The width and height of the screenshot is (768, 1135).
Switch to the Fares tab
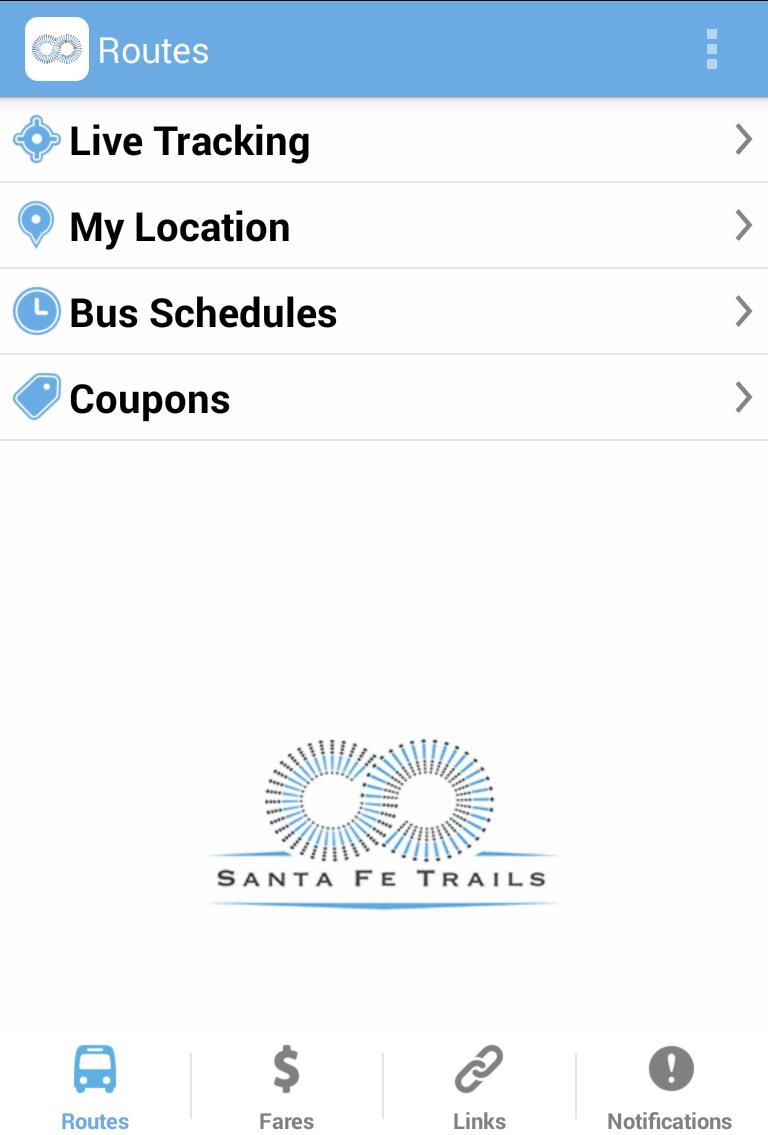click(x=287, y=1086)
